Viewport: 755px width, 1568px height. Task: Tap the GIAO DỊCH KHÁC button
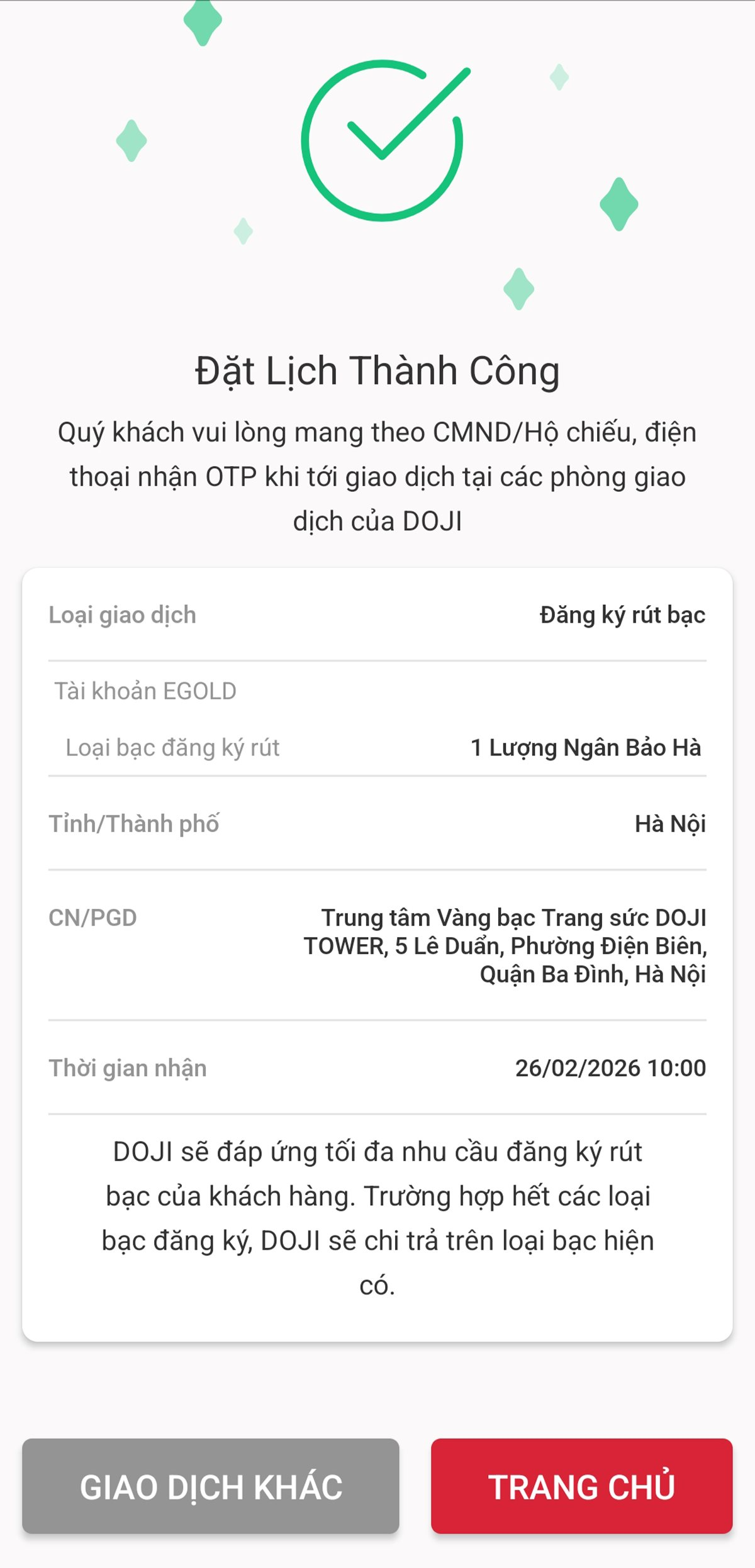(211, 1487)
